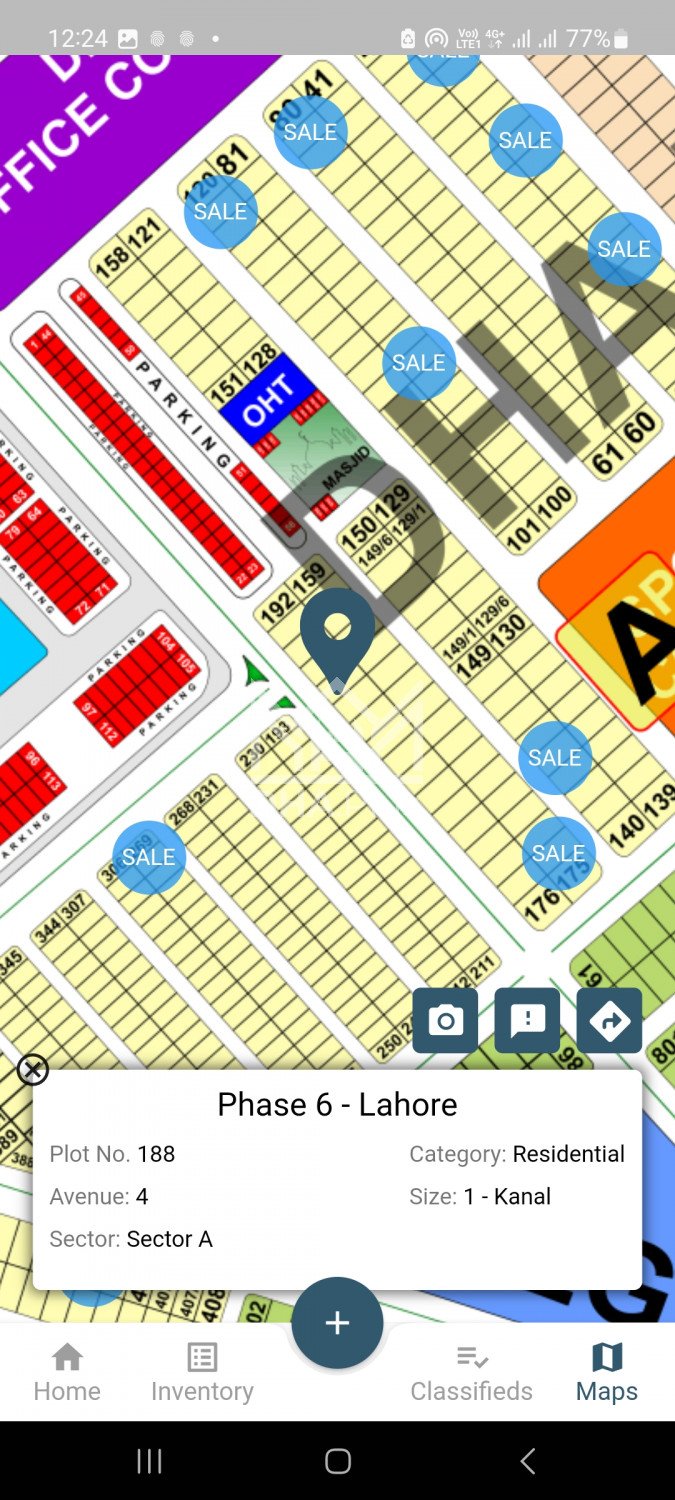Close the Phase 6 plot info card
Screen dimensions: 675x1500
(33, 1070)
